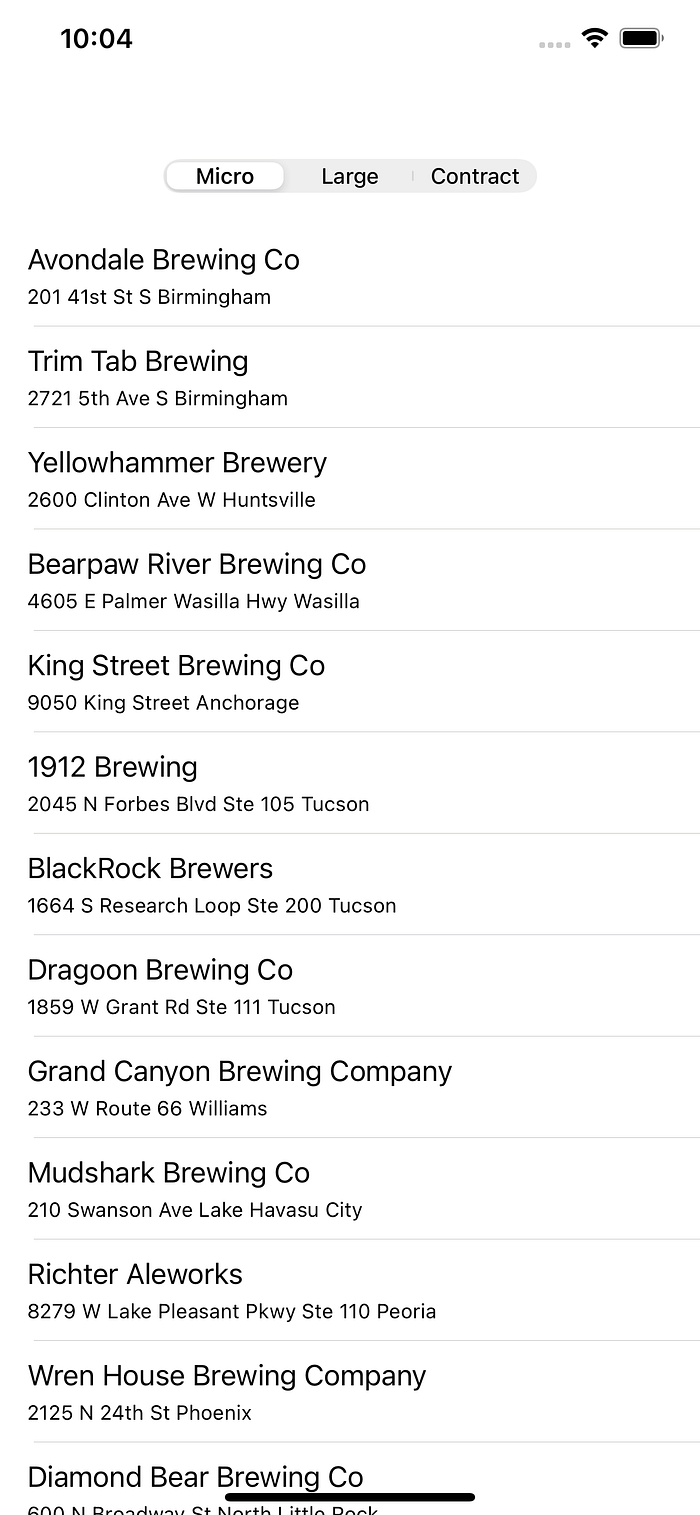Select the Micro segment
700x1515 pixels.
coord(225,177)
